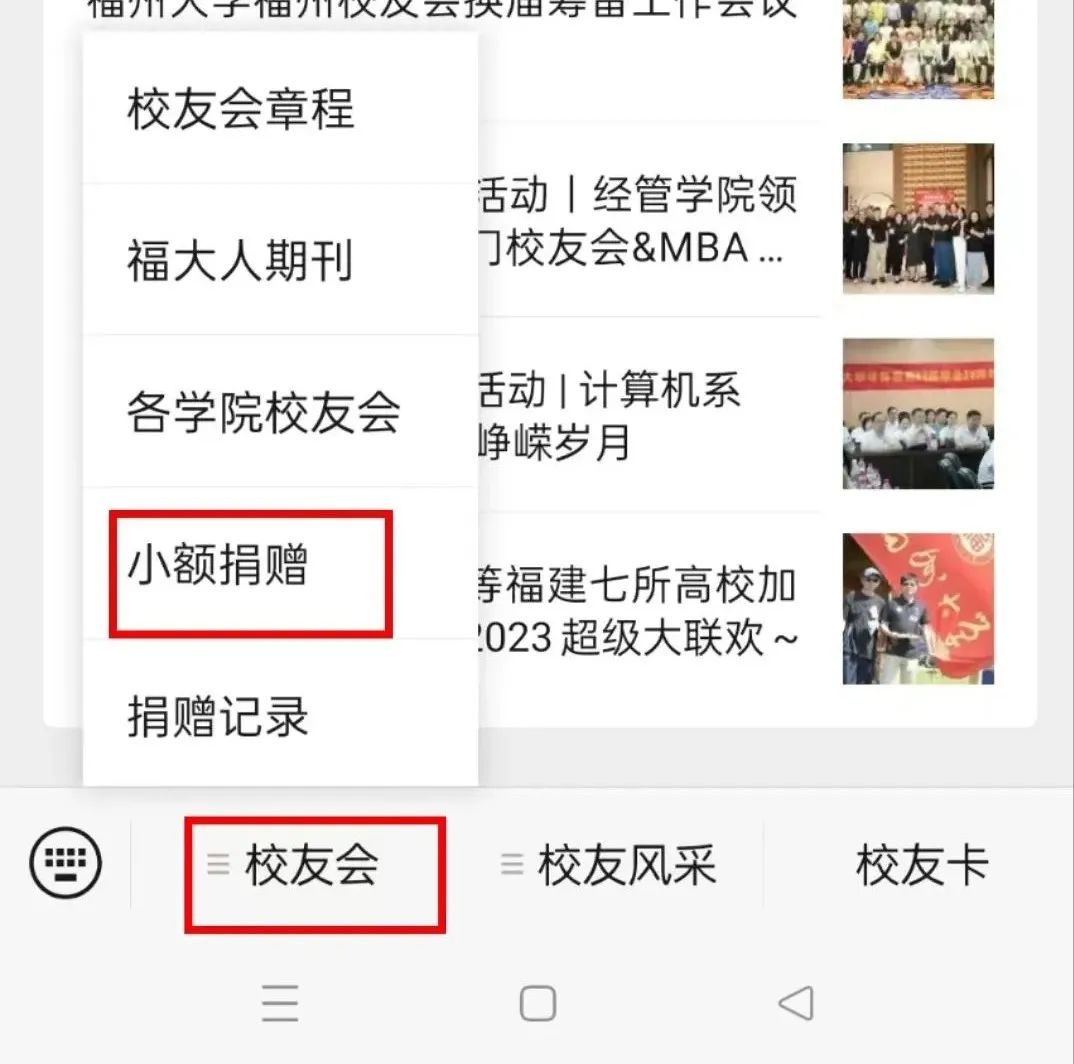View 捐赠记录 from the menu
The height and width of the screenshot is (1064, 1074).
click(218, 717)
